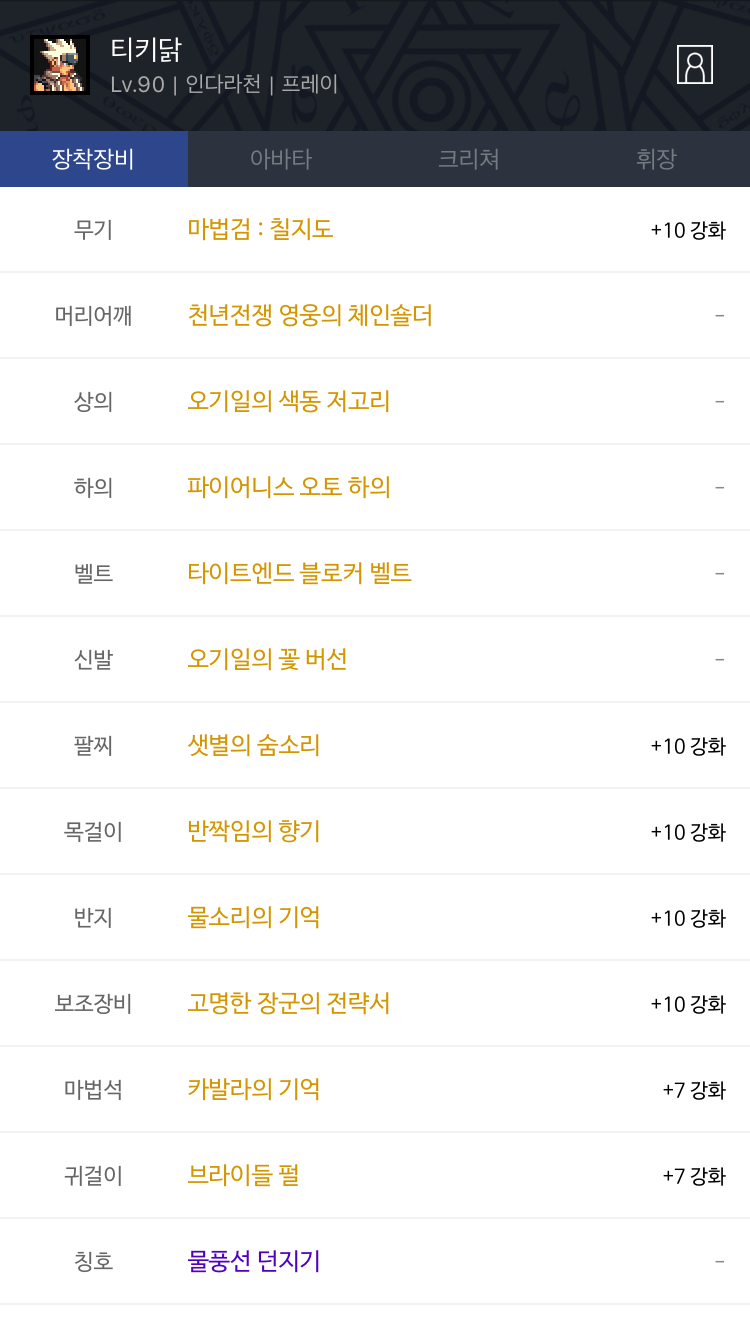Switch to the 휘장 tab

click(656, 159)
